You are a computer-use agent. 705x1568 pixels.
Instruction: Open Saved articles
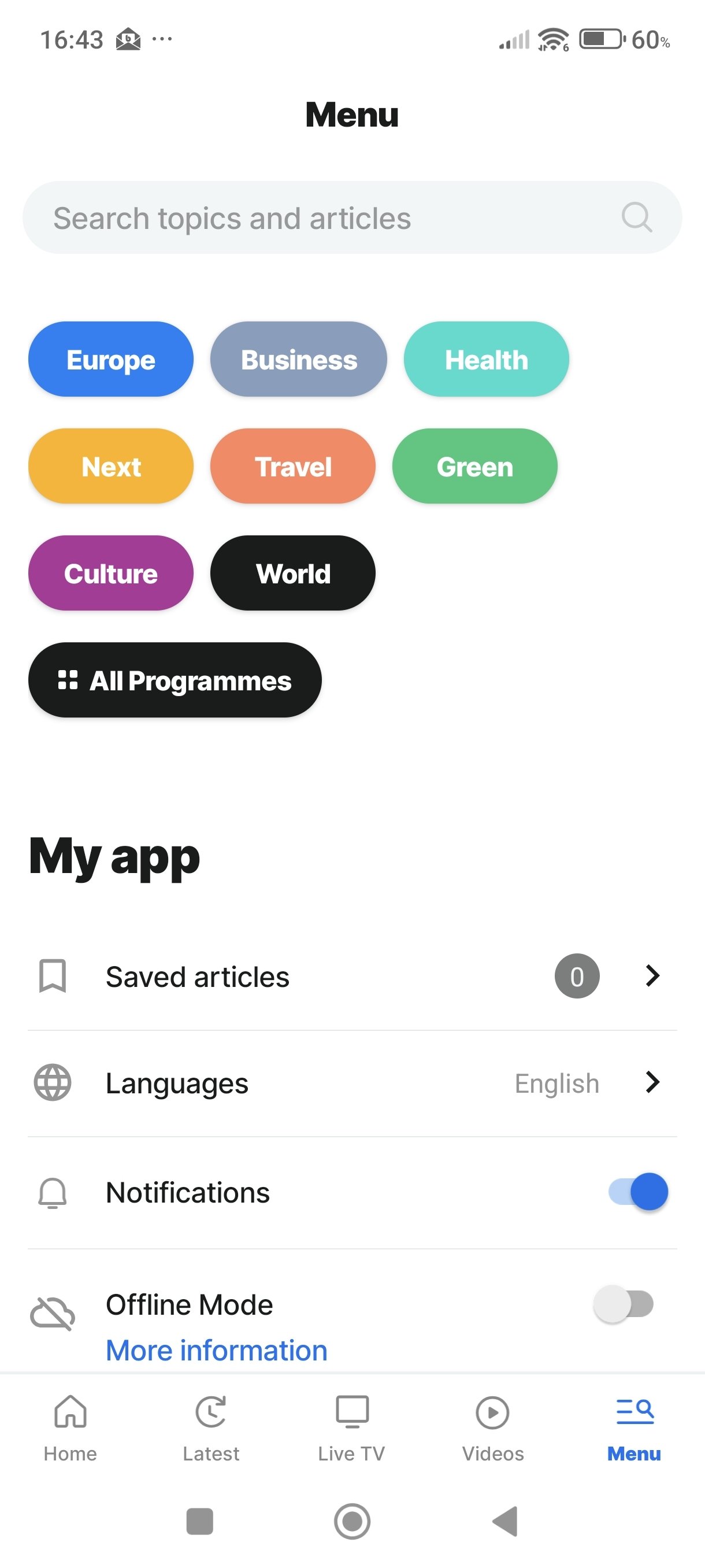click(x=351, y=977)
